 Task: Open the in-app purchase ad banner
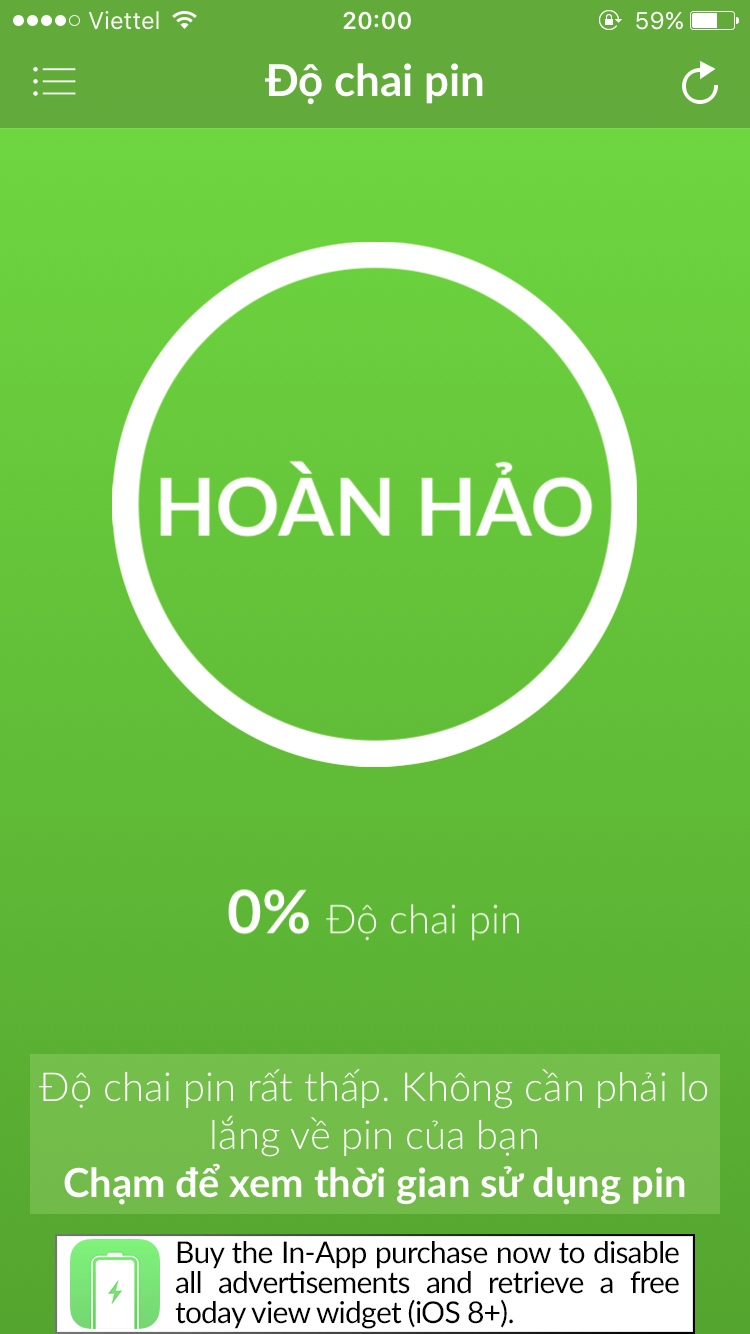(375, 1282)
